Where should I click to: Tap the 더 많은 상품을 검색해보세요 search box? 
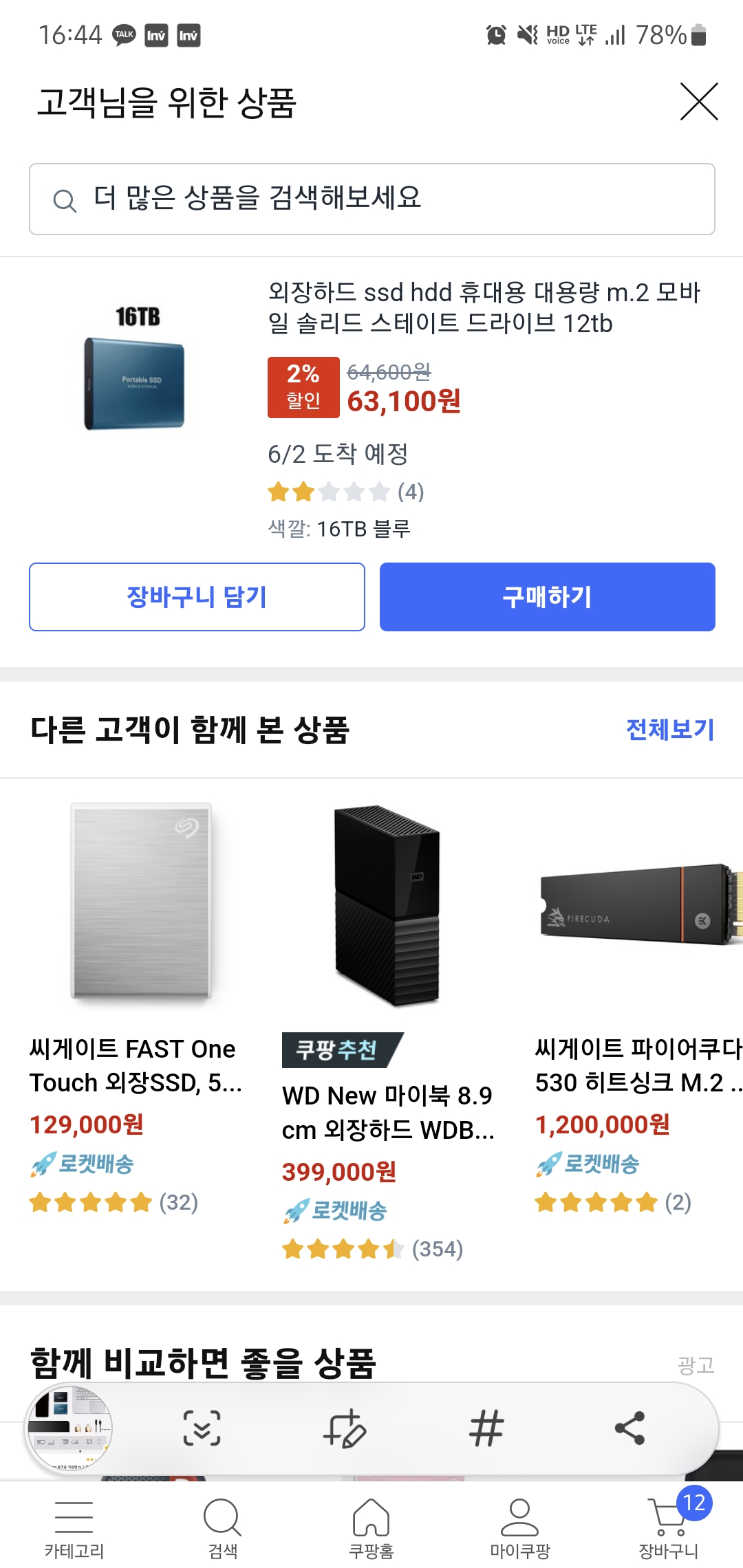click(371, 199)
